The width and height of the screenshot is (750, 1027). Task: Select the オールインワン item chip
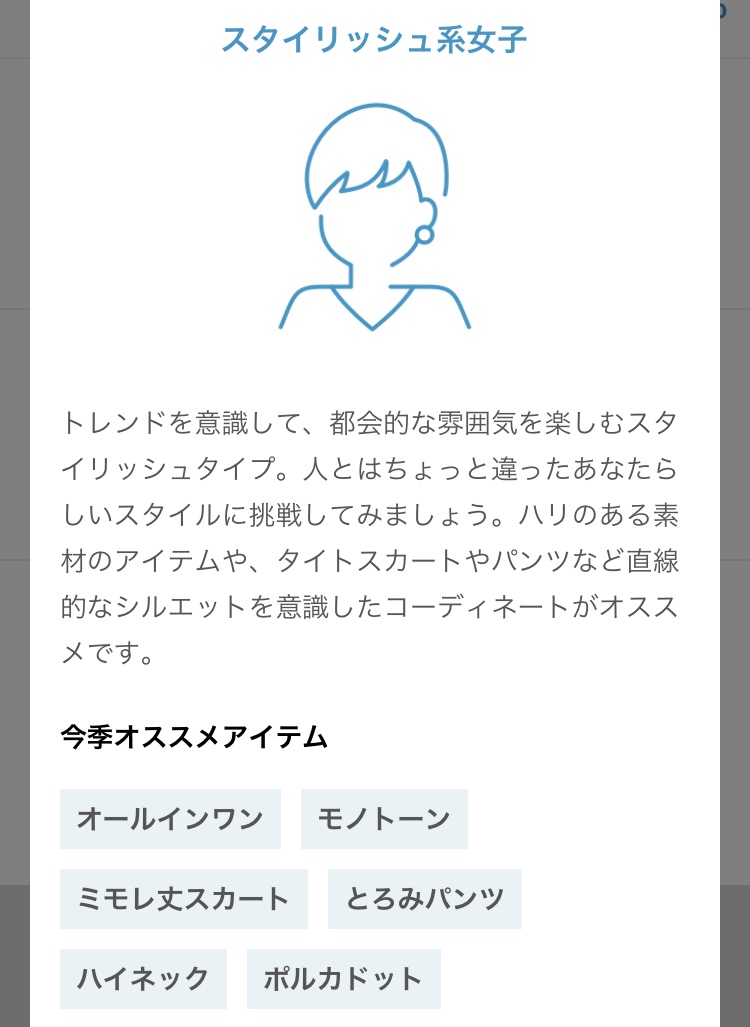tap(170, 819)
